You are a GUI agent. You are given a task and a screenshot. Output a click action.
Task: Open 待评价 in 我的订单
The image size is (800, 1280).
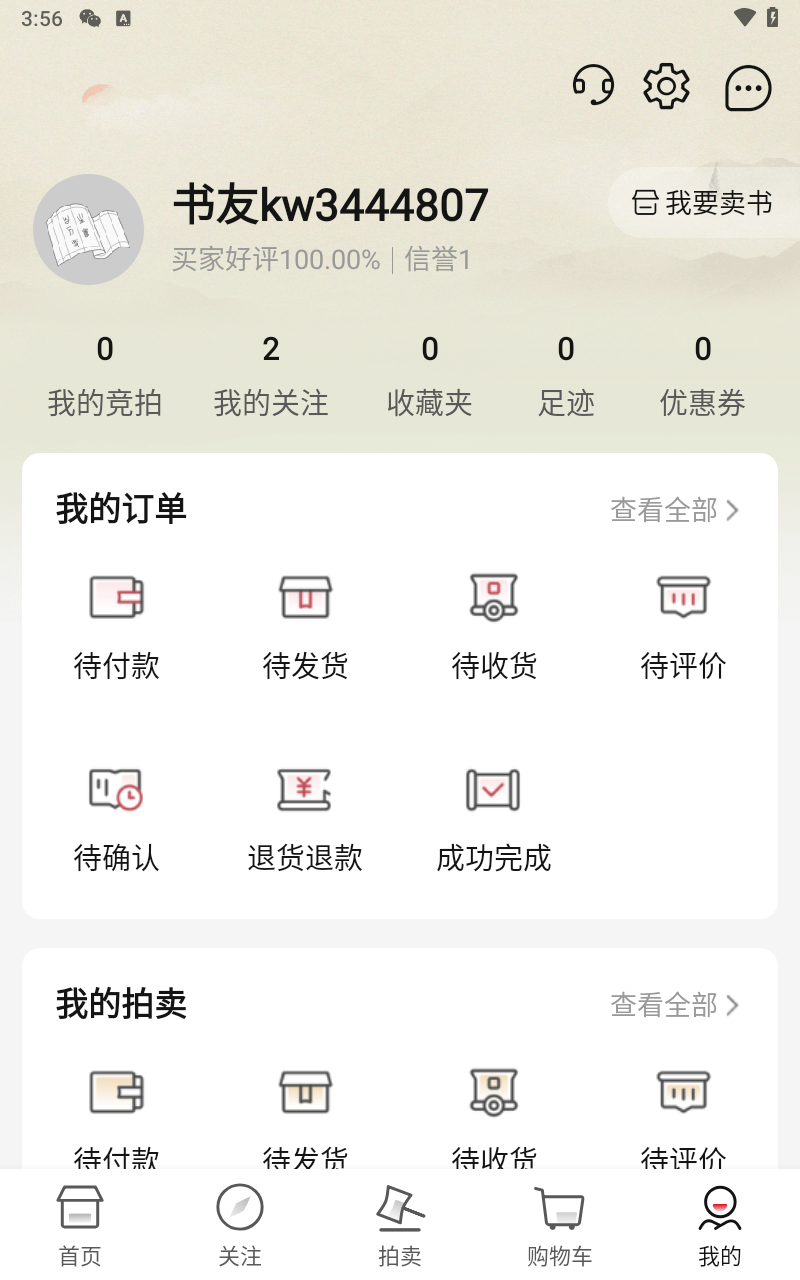click(683, 624)
